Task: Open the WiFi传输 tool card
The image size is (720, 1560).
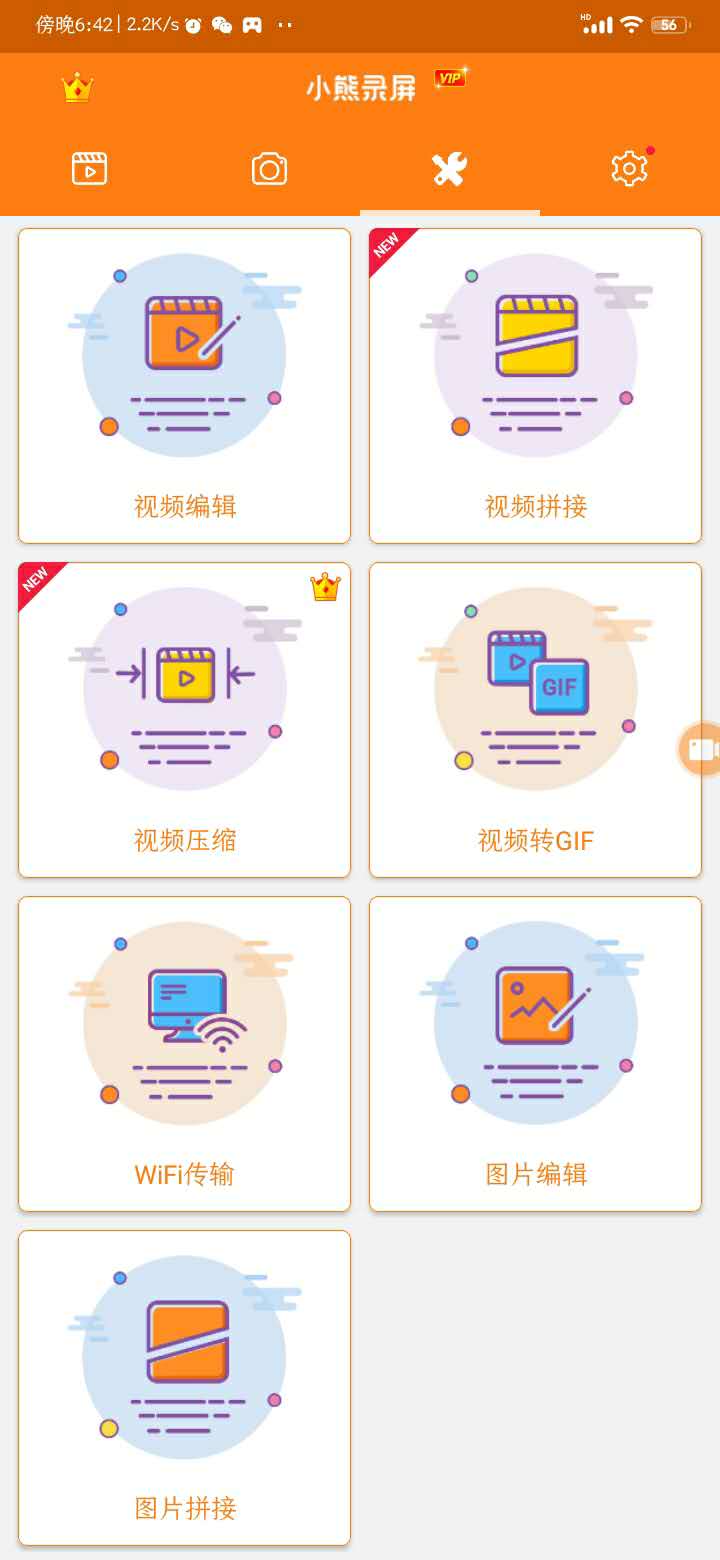Action: pyautogui.click(x=184, y=1054)
